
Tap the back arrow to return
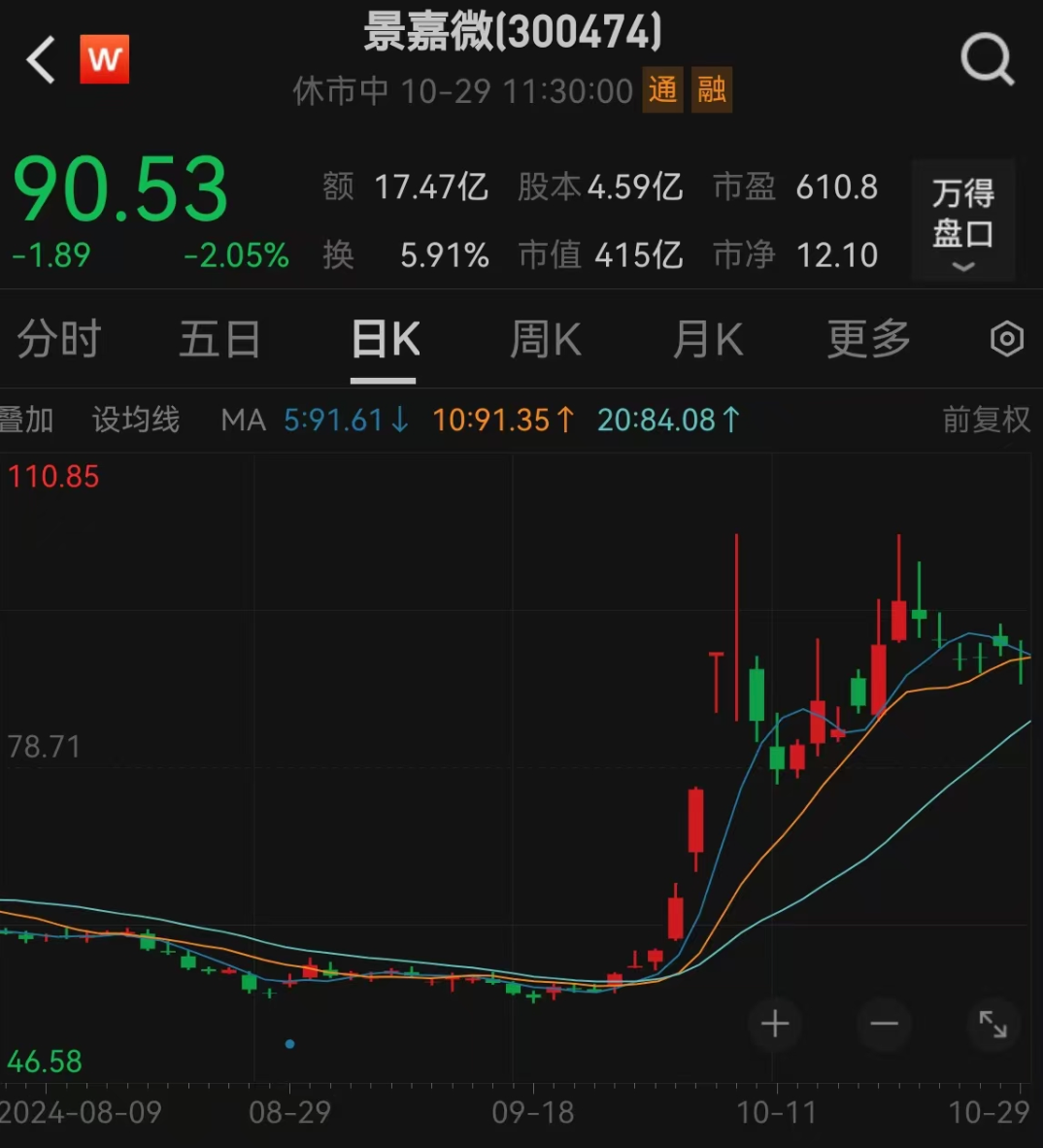(39, 58)
